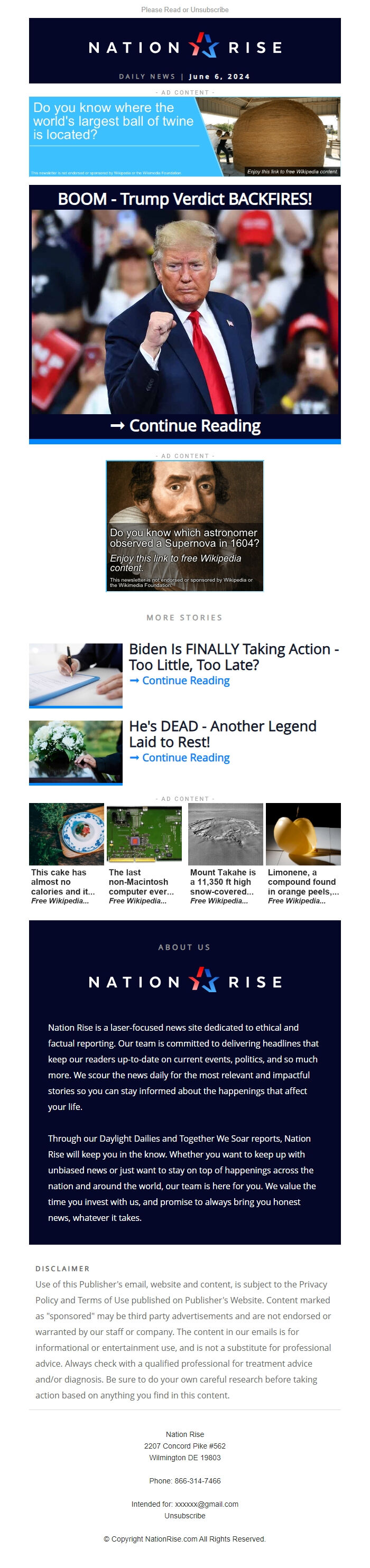Viewport: 370px width, 1568px height.
Task: Open the white flowers photo for the Legend story
Action: (76, 752)
